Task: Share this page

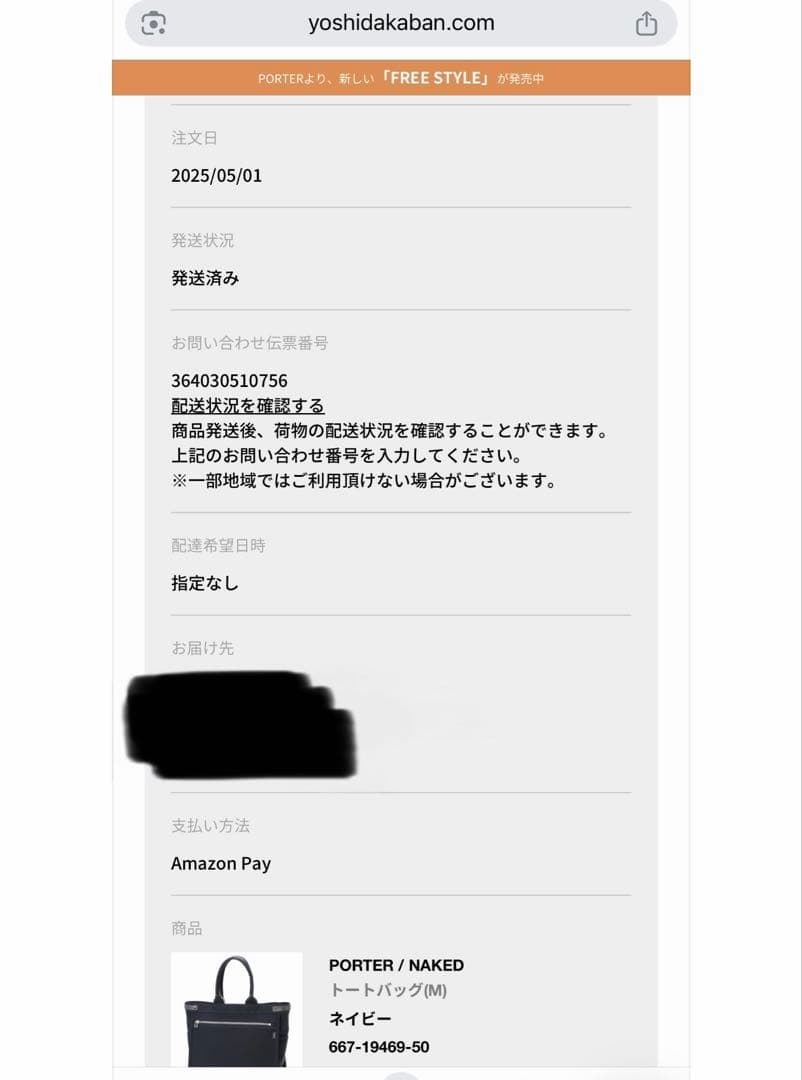Action: 647,23
